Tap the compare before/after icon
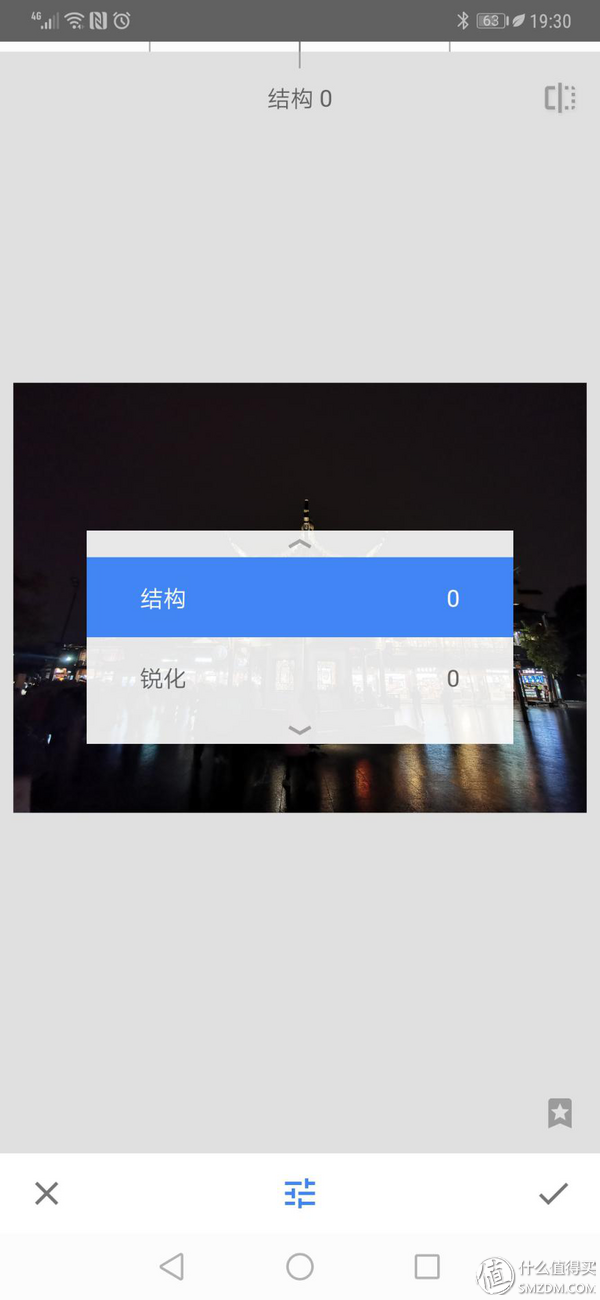The image size is (600, 1300). pyautogui.click(x=560, y=98)
